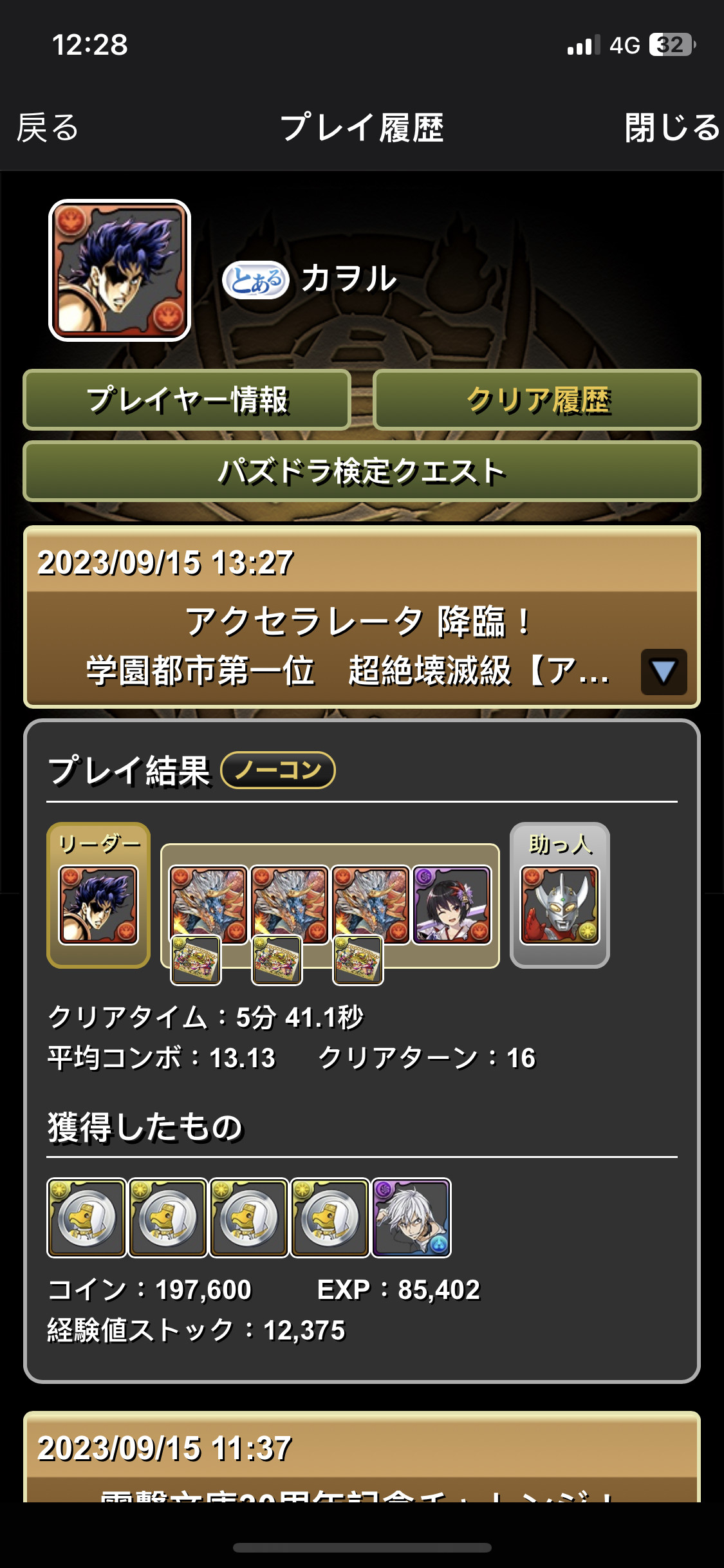This screenshot has width=724, height=1568.
Task: Open the acquired Accelerator monster drop
Action: (x=412, y=1218)
